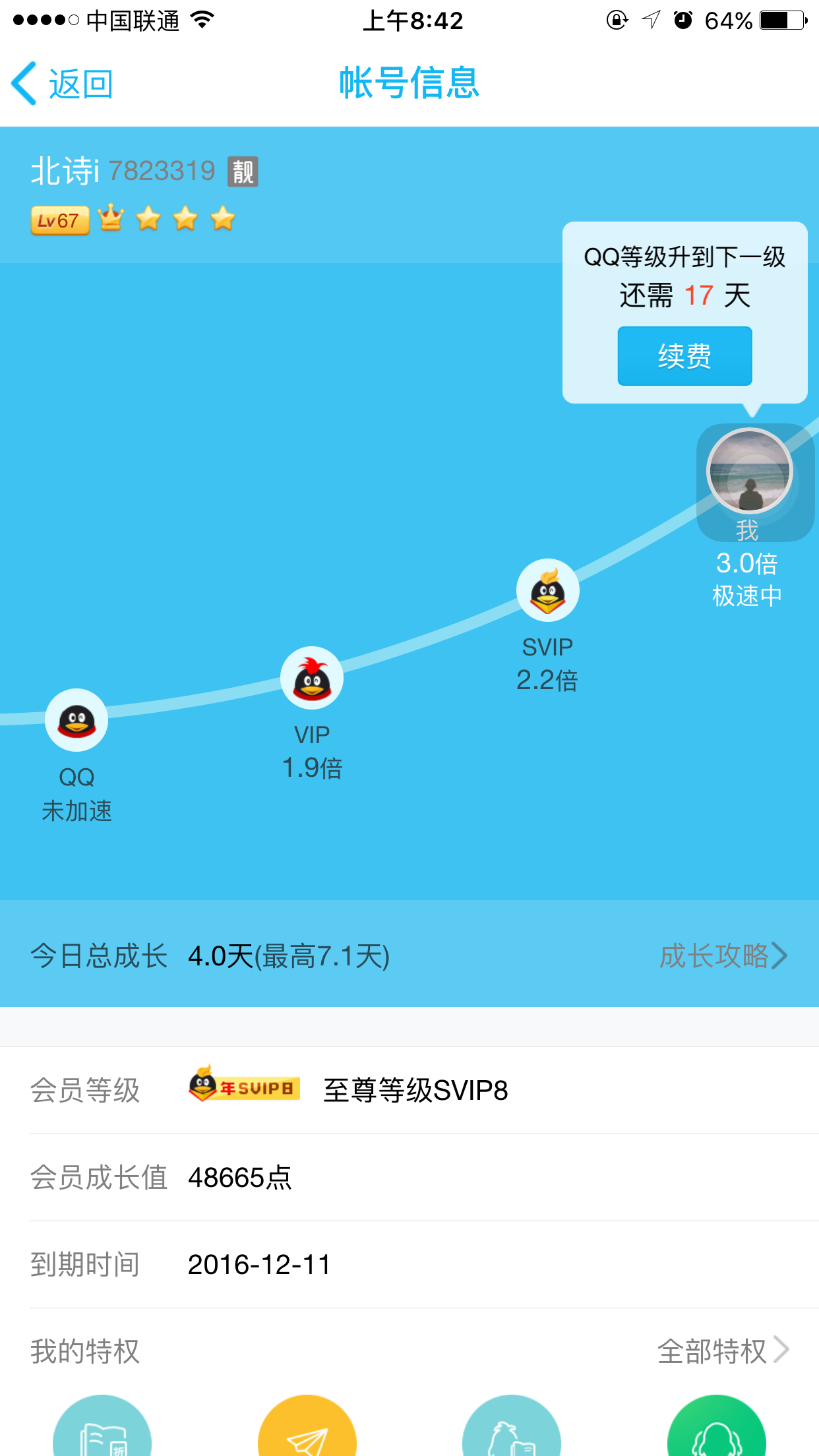Tap the 续费 renew button

[x=684, y=356]
